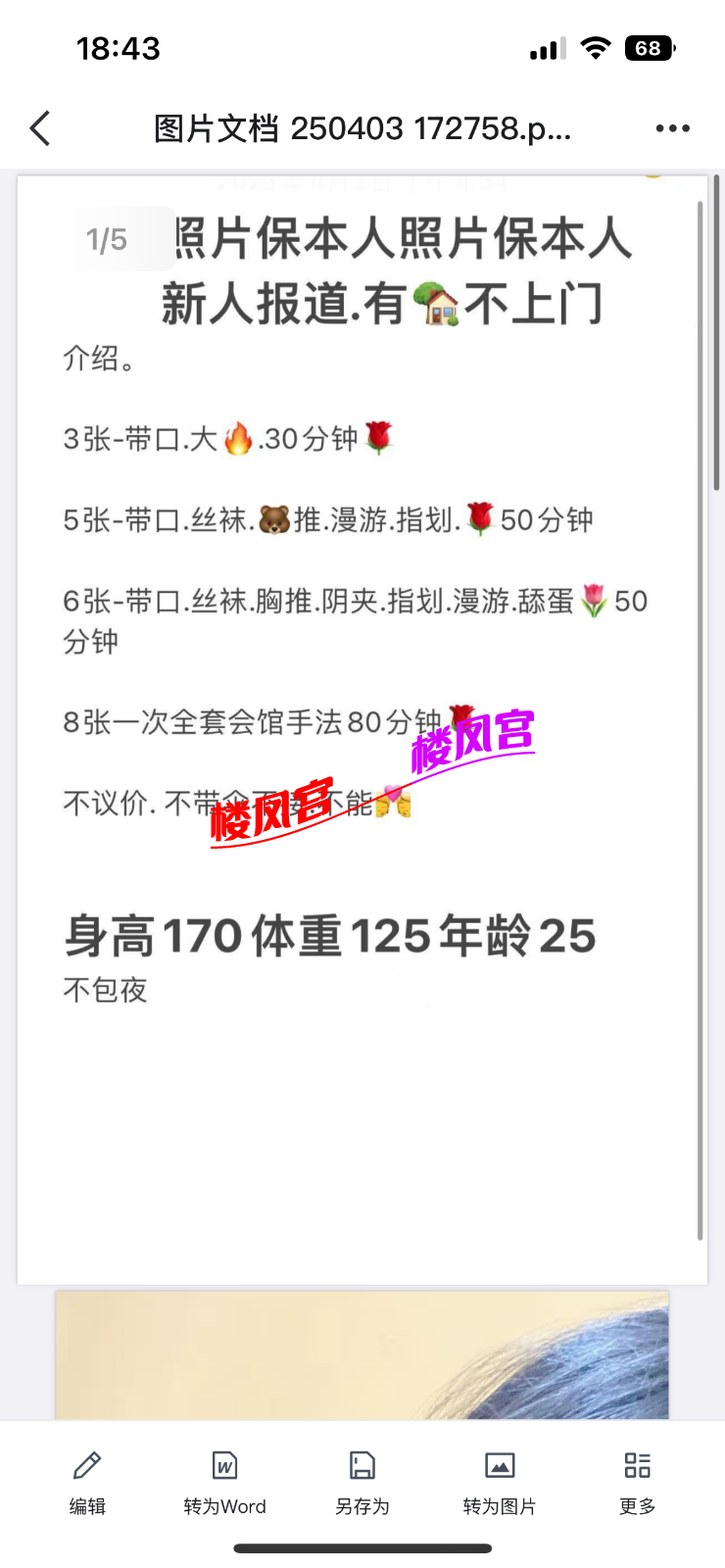725x1568 pixels.
Task: Tap 编辑 to edit the document
Action: pyautogui.click(x=87, y=1482)
